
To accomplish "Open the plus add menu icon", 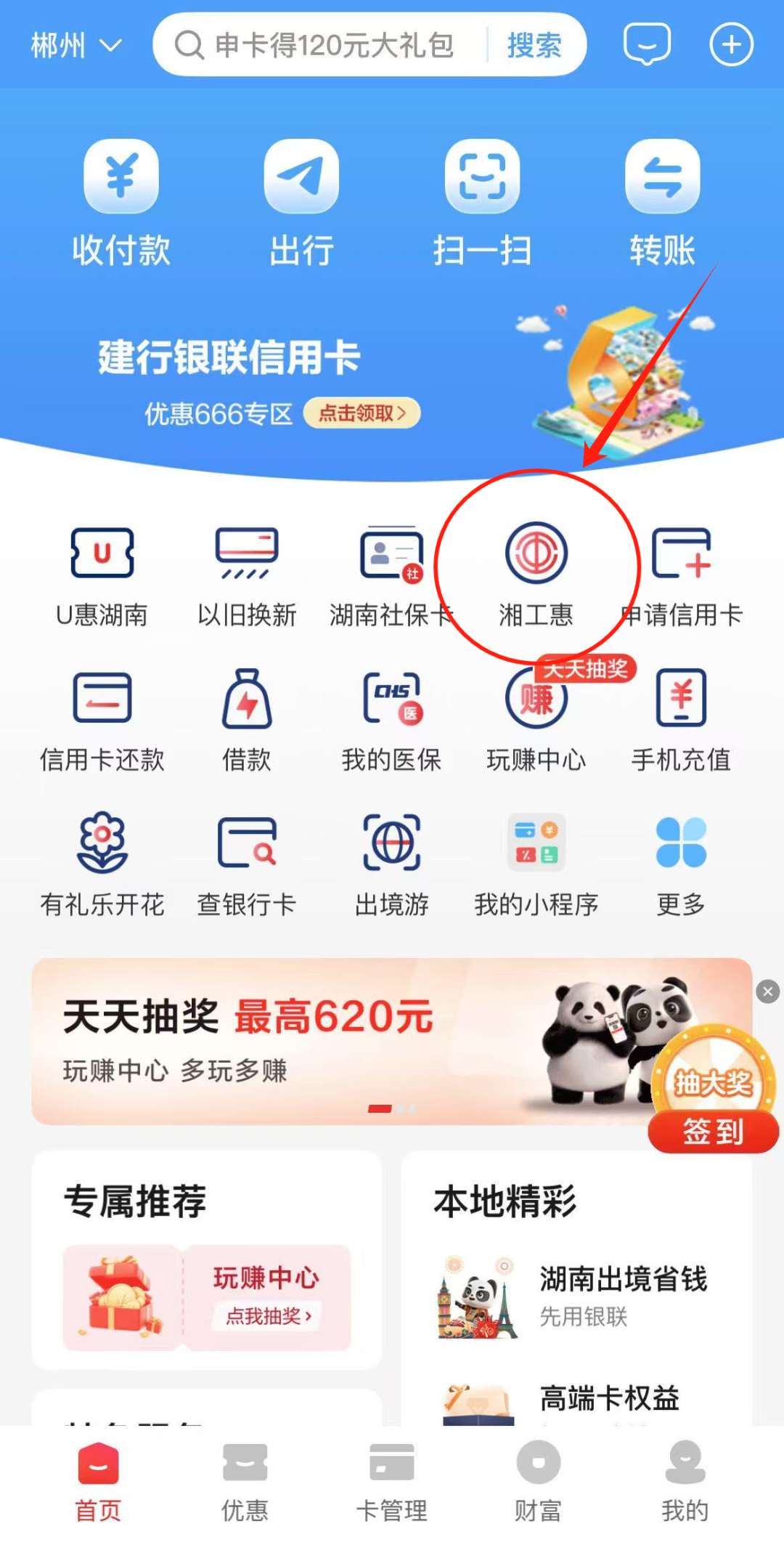I will tap(731, 44).
